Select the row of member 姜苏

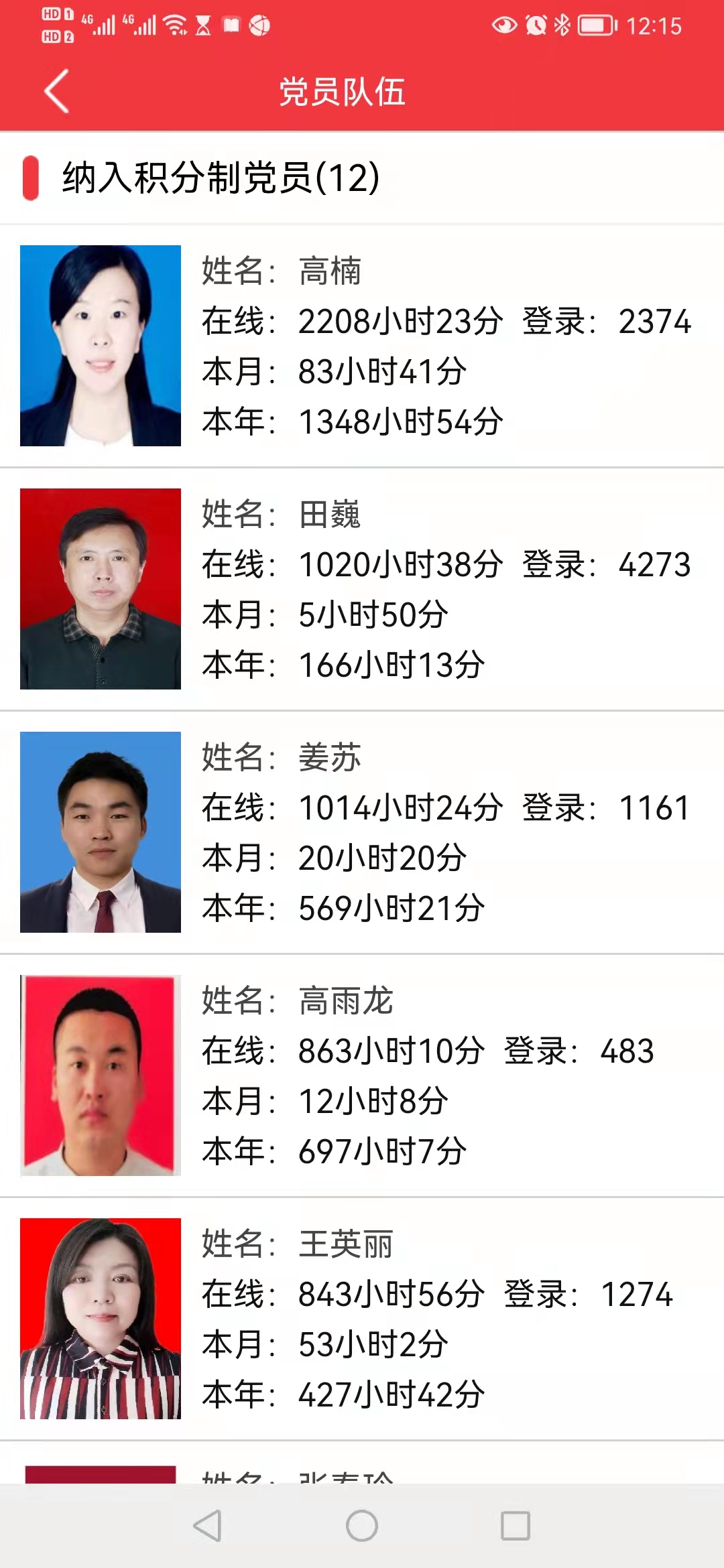[x=362, y=832]
